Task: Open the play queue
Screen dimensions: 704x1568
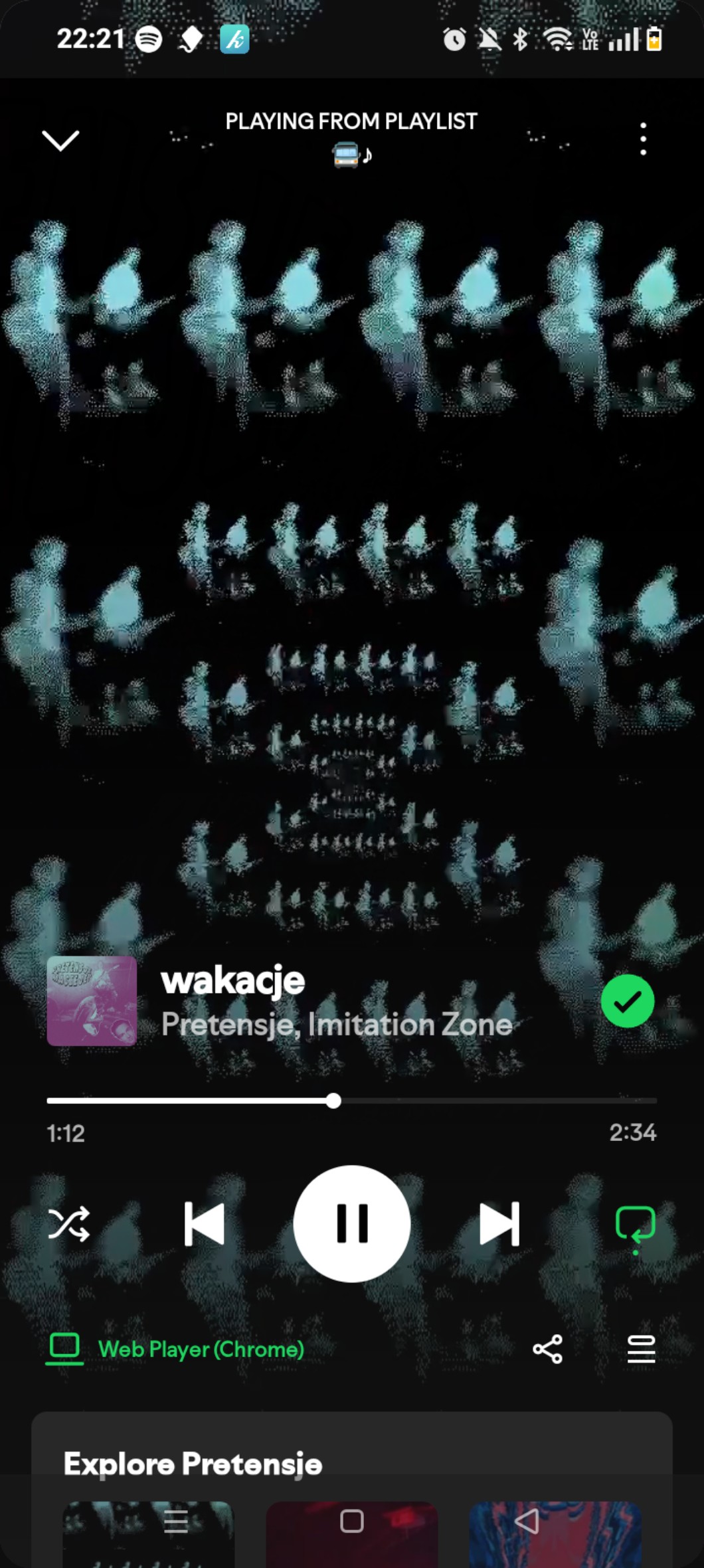Action: 641,1349
